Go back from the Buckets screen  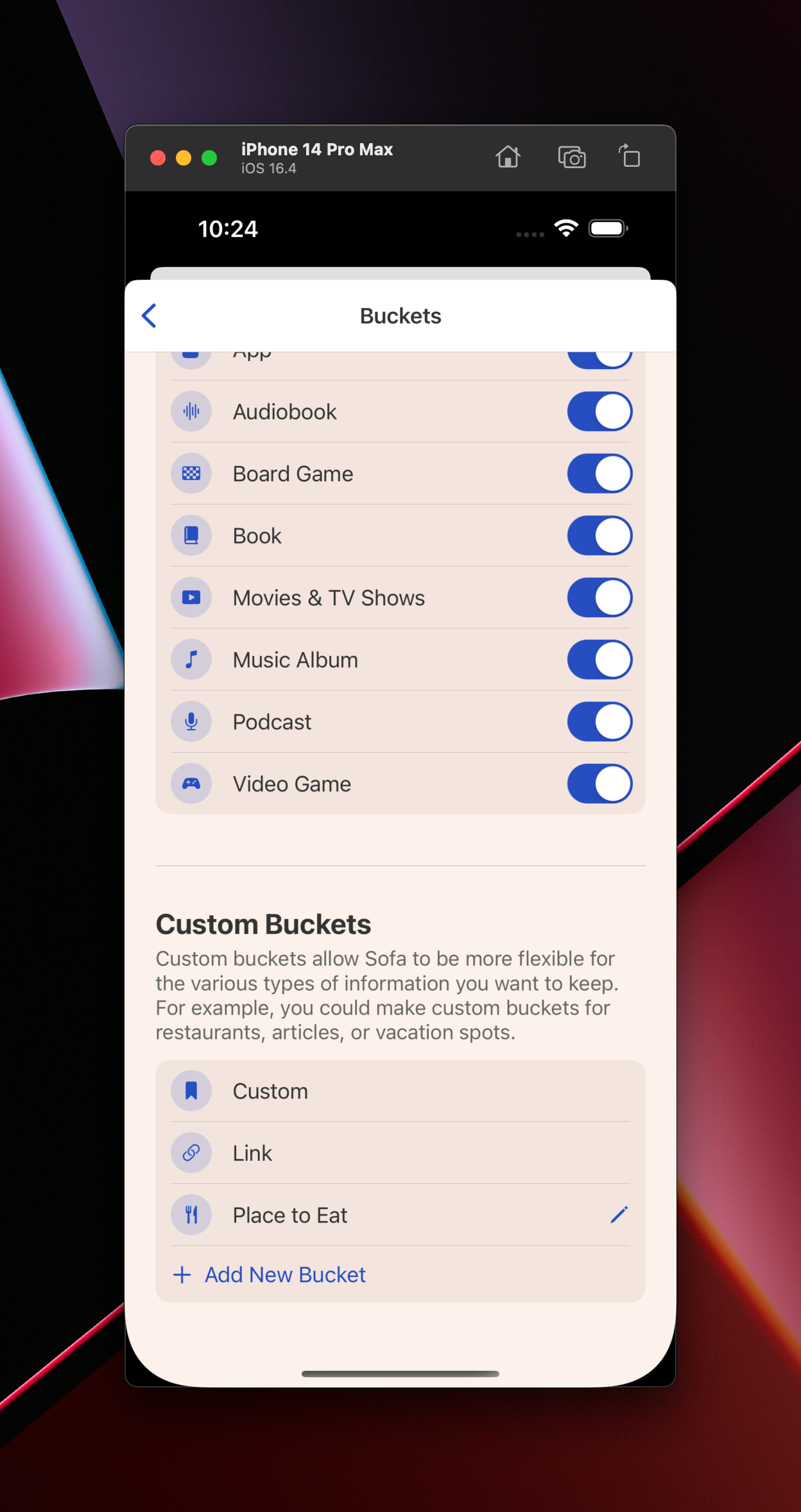pyautogui.click(x=149, y=316)
